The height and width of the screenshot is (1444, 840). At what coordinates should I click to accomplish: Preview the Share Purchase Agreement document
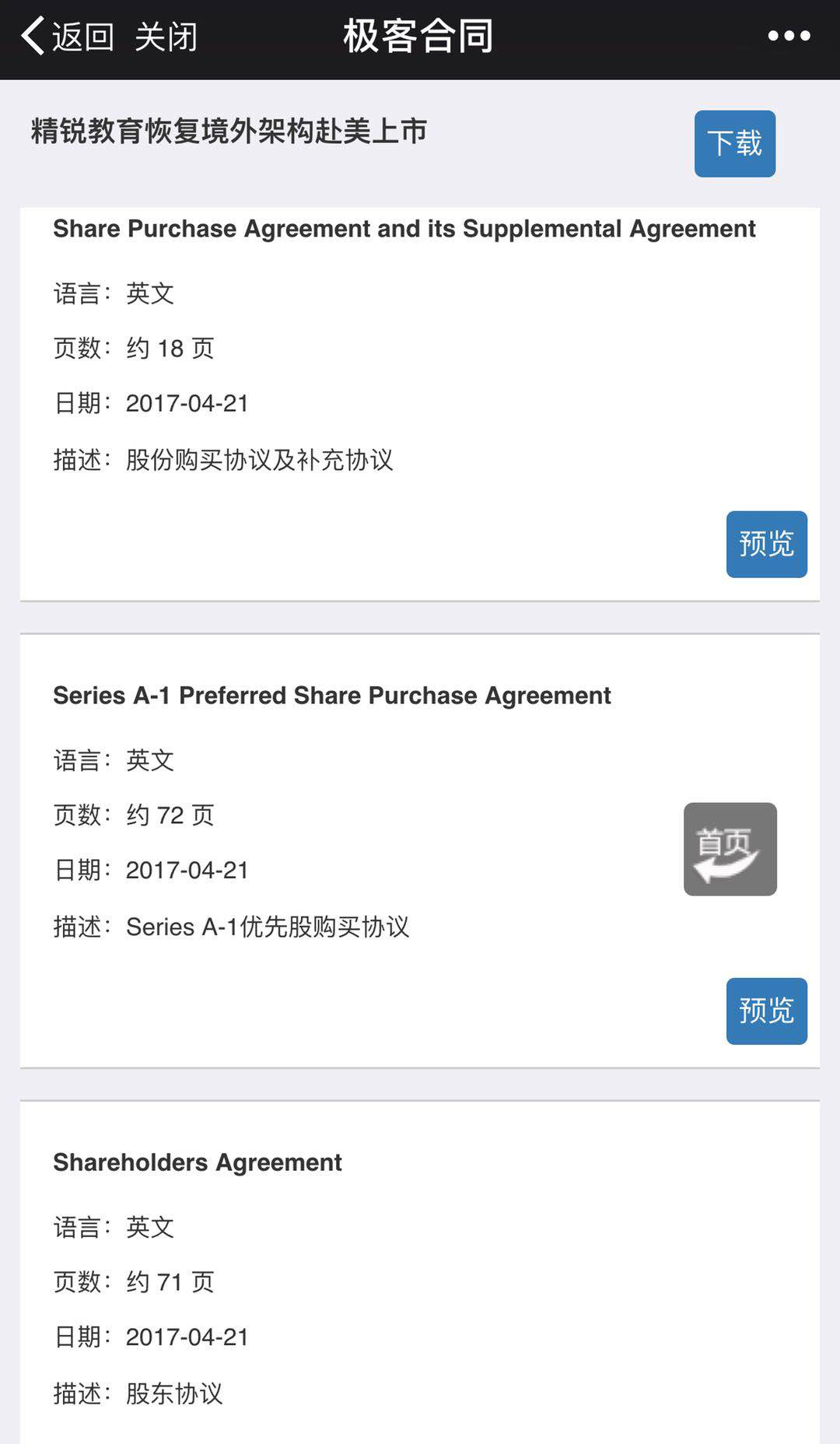click(x=766, y=544)
